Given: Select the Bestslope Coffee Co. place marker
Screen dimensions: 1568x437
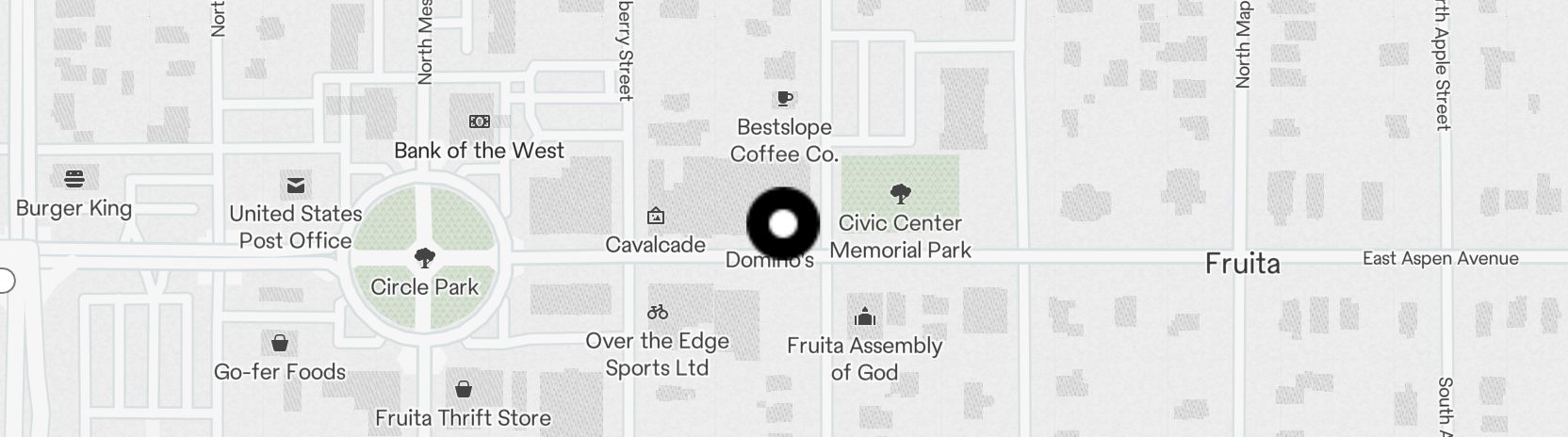Looking at the screenshot, I should (x=783, y=99).
